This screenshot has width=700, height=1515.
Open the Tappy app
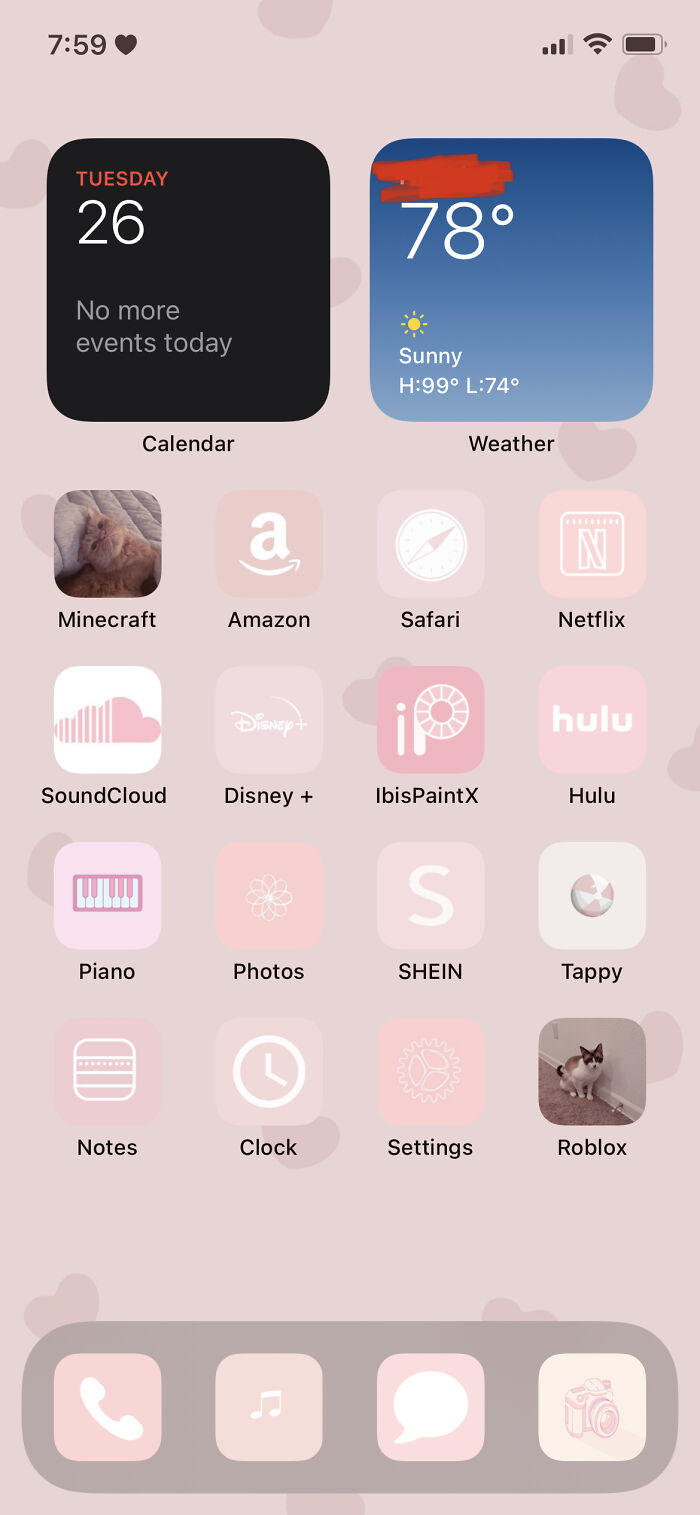[x=592, y=896]
